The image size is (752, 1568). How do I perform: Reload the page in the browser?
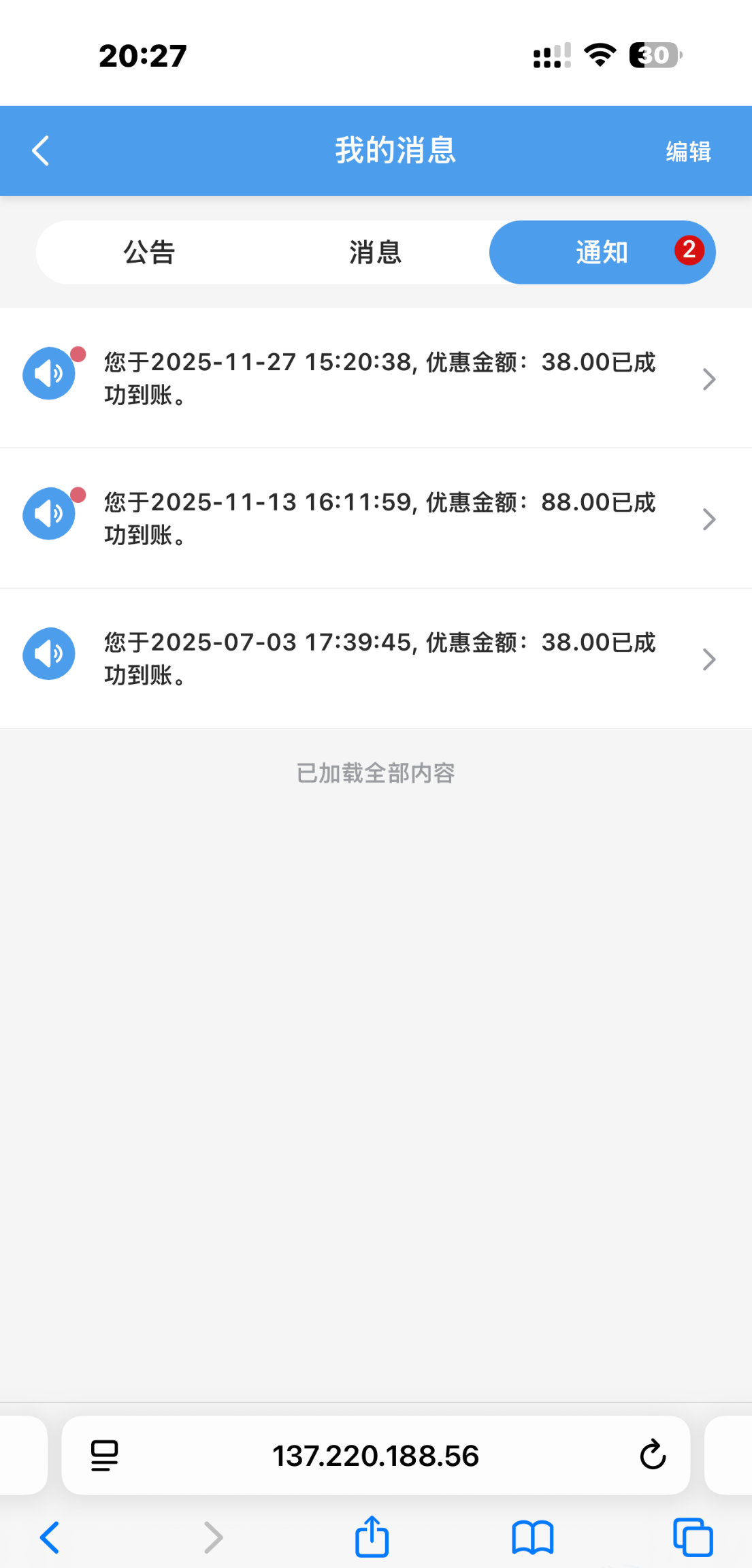pos(652,1455)
